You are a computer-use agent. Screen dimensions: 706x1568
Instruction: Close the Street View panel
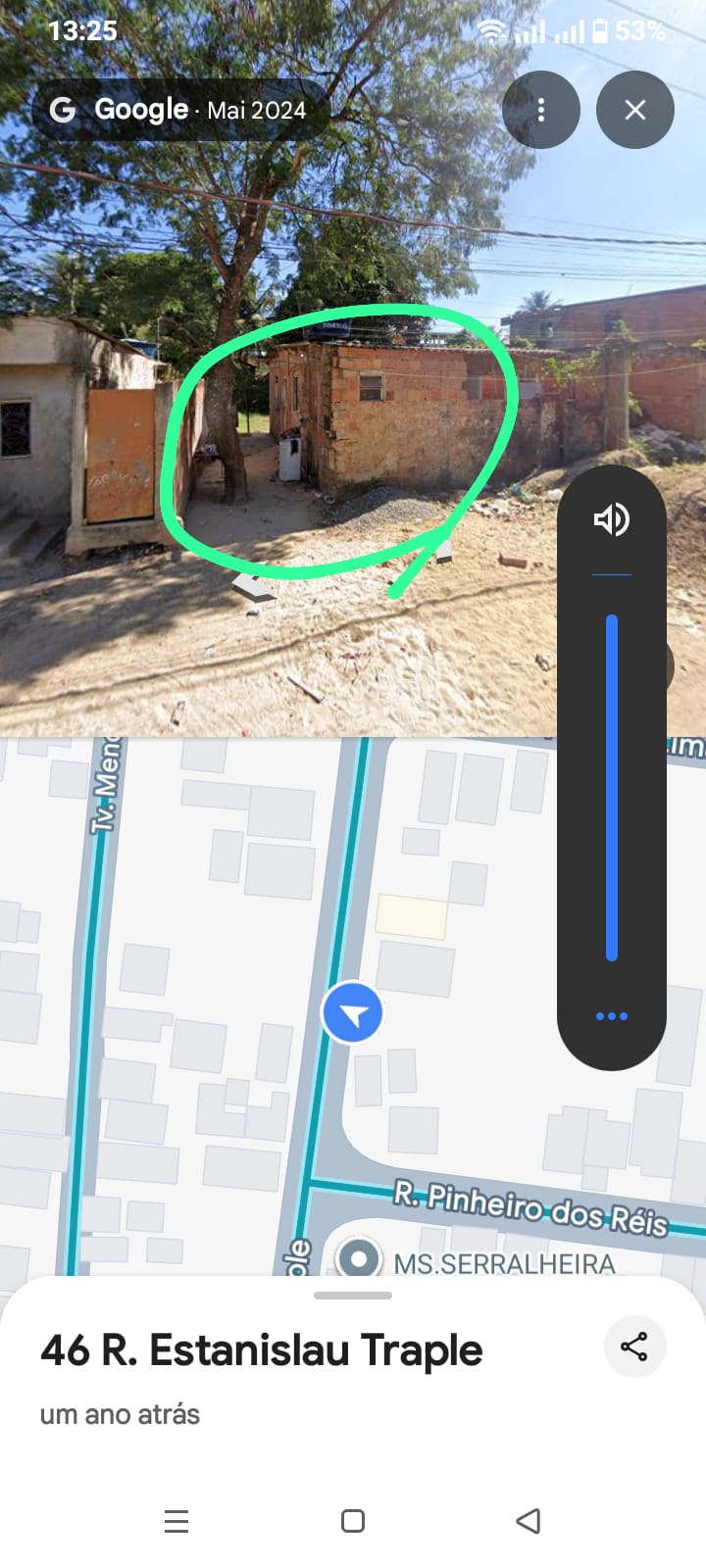pyautogui.click(x=635, y=110)
